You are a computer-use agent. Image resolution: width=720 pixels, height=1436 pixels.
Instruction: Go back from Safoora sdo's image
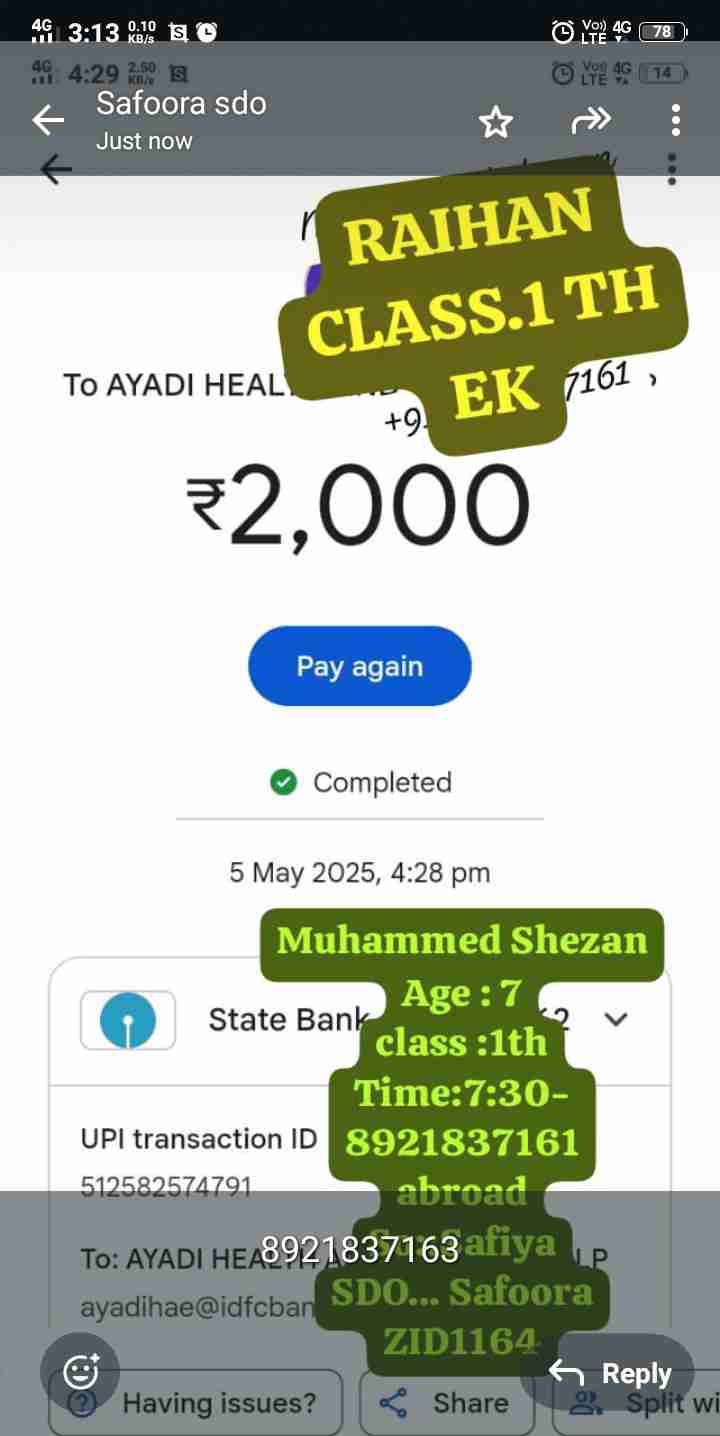47,121
